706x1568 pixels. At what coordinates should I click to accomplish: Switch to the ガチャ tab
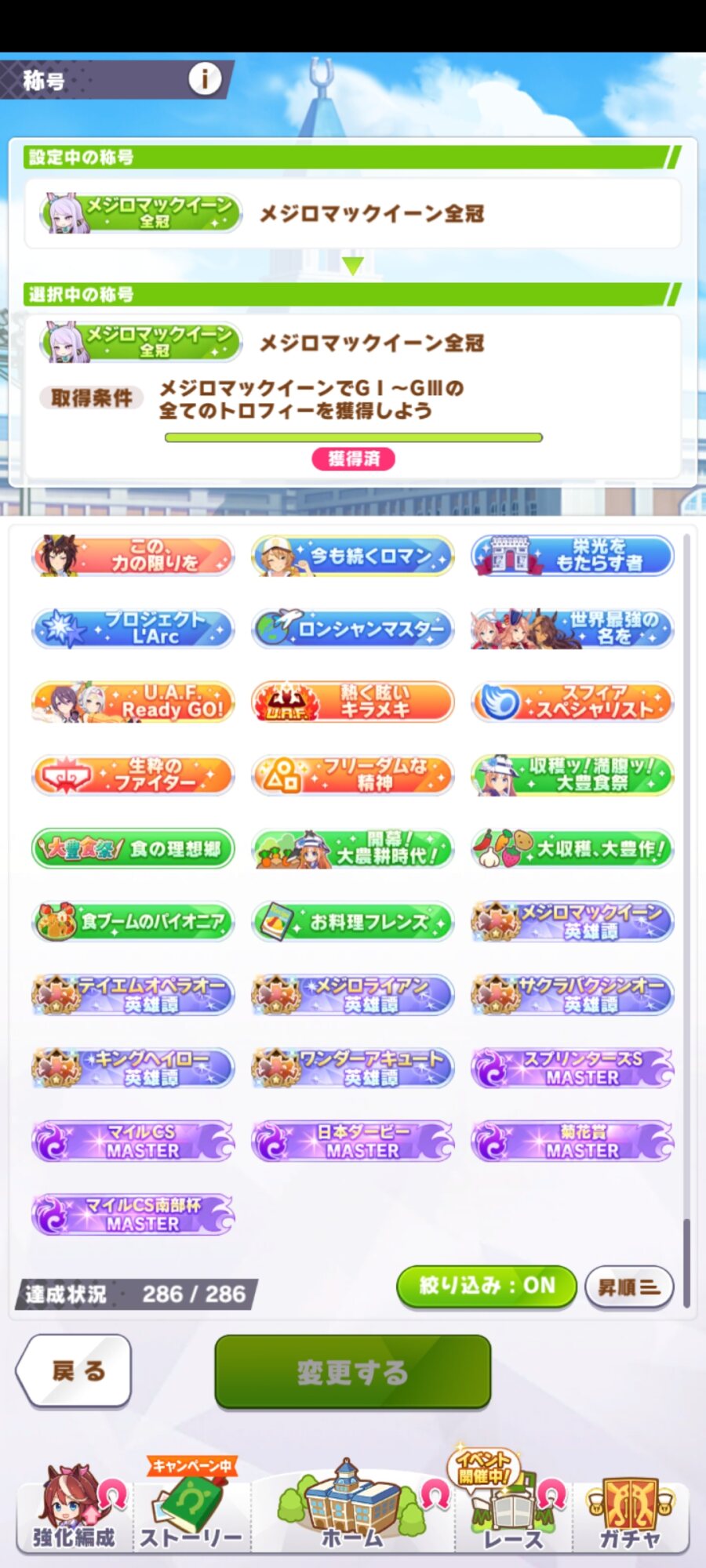click(631, 1509)
